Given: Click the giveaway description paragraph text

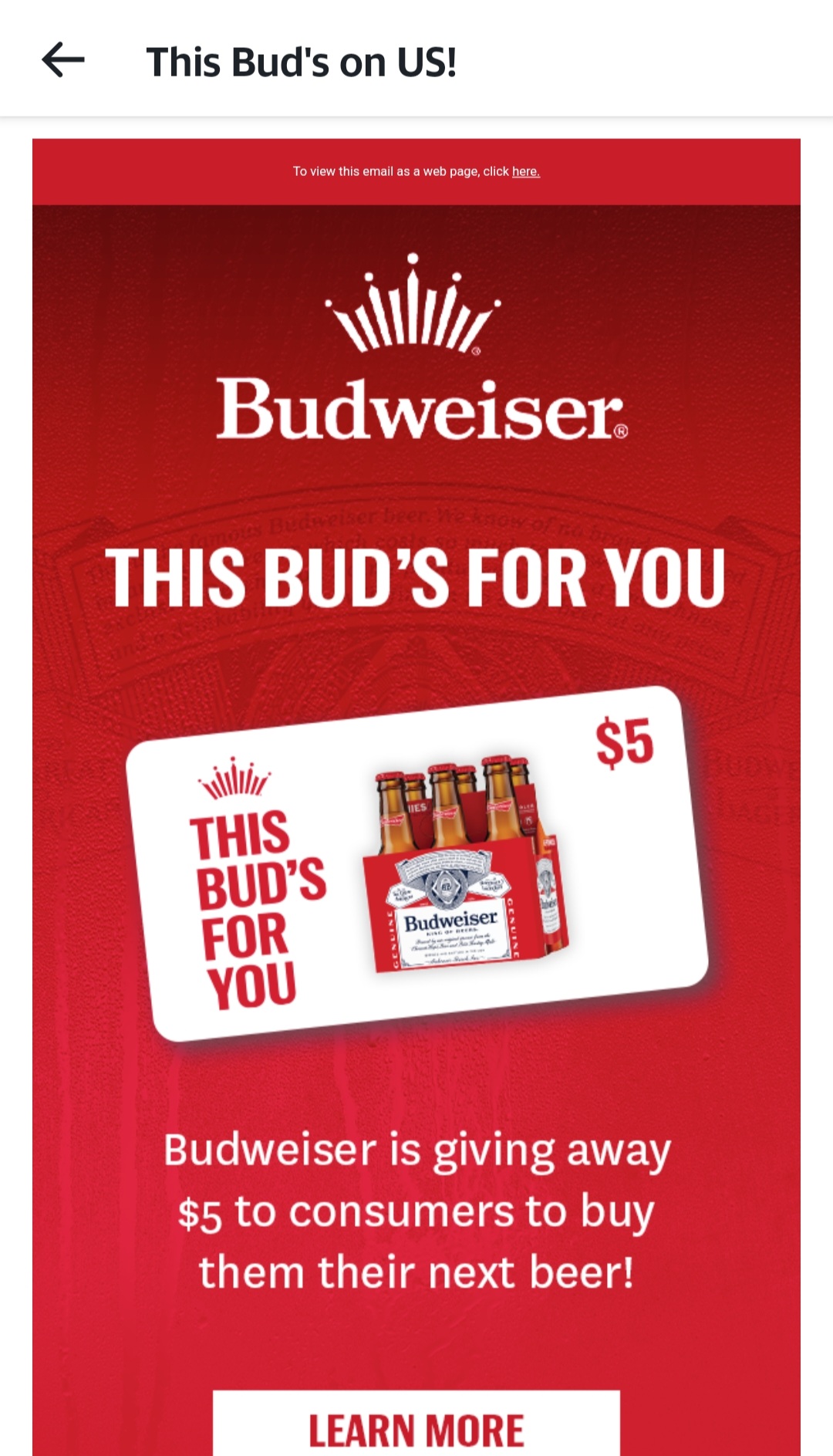Looking at the screenshot, I should (416, 1208).
